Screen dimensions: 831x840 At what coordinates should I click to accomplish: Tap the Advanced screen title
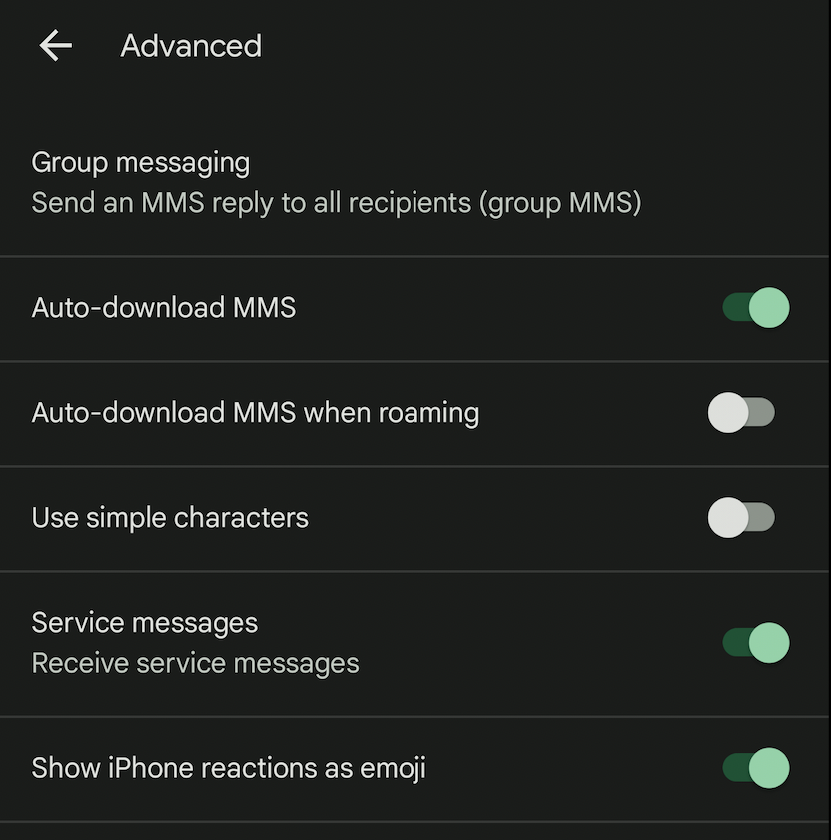click(x=191, y=45)
